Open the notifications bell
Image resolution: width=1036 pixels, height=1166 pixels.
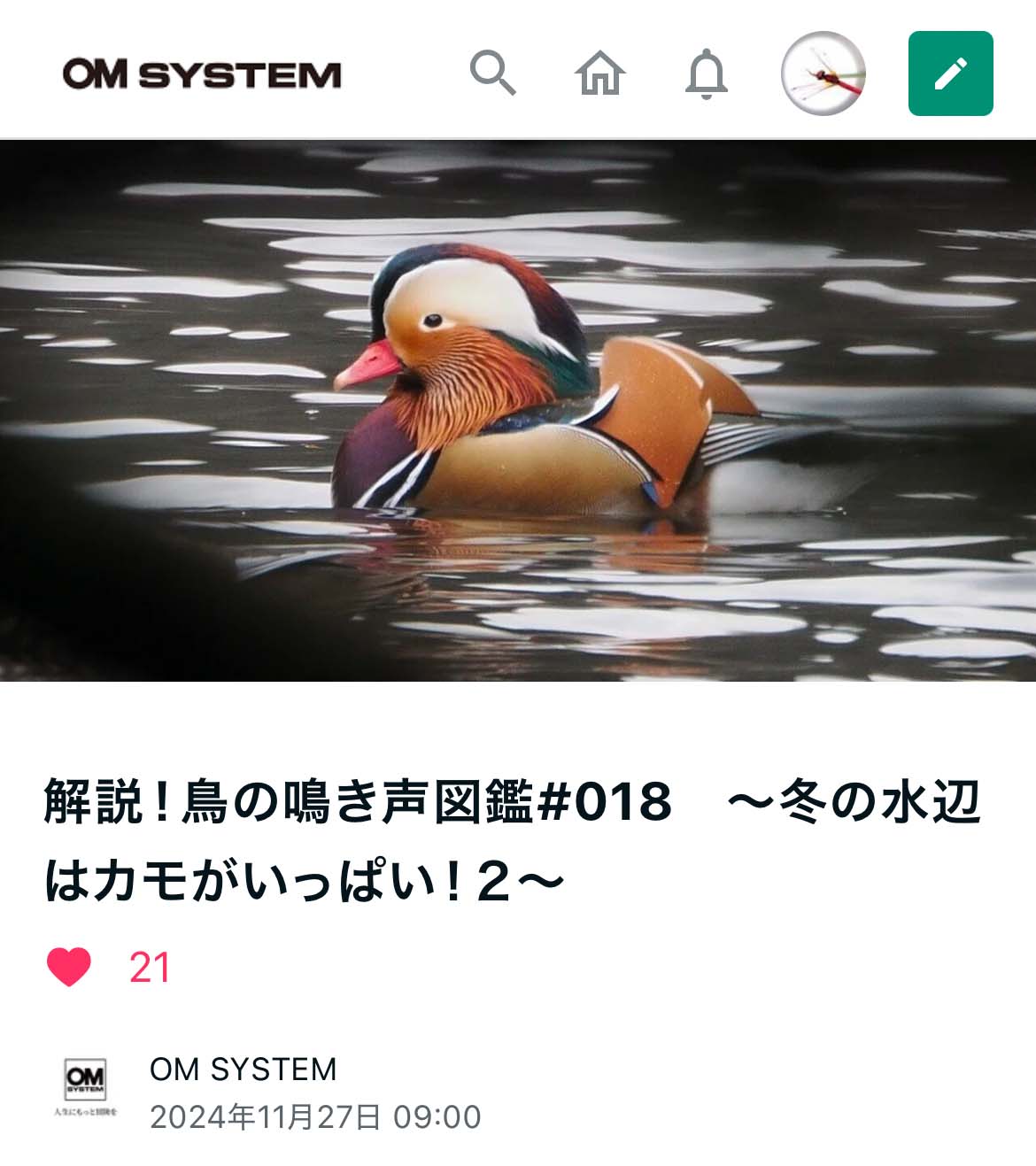706,74
